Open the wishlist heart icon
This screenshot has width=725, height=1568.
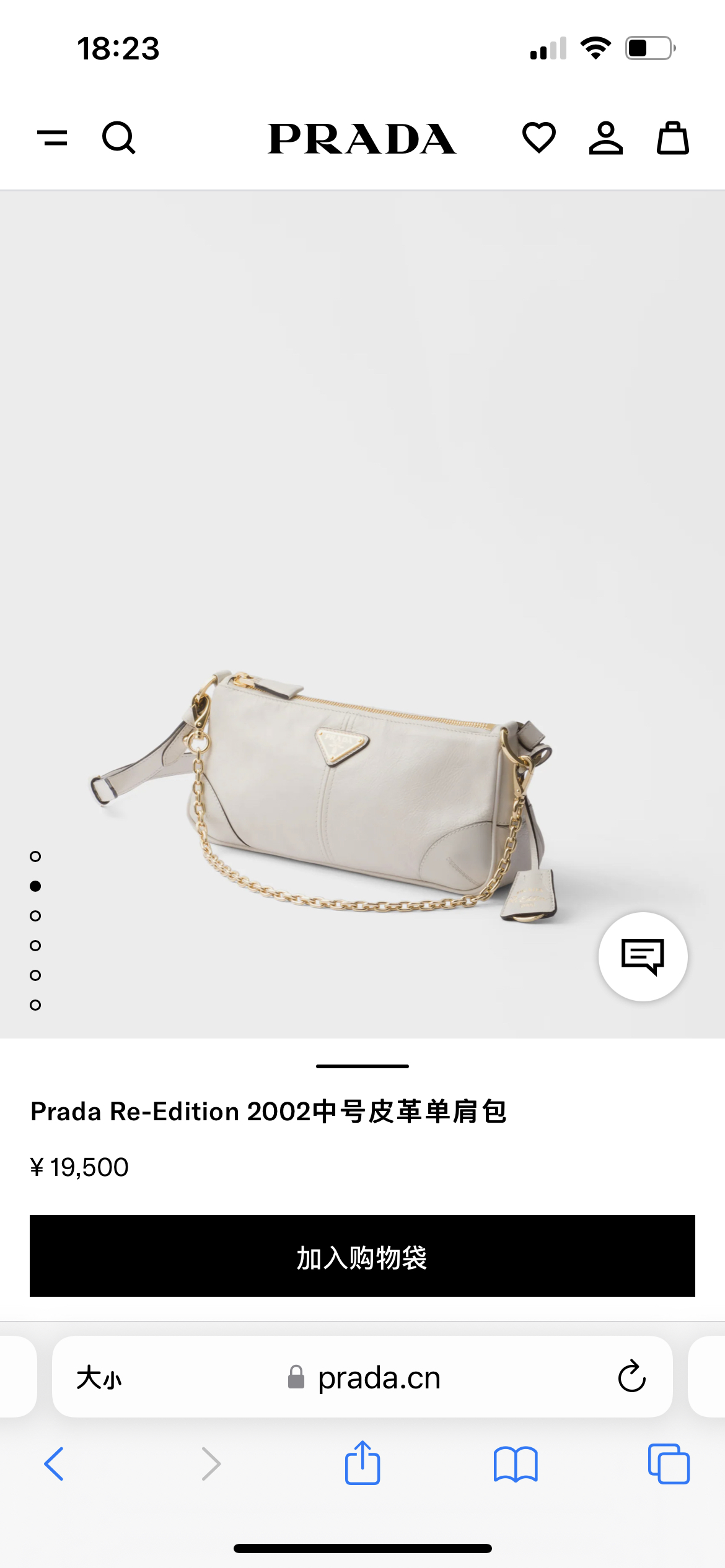[x=539, y=137]
